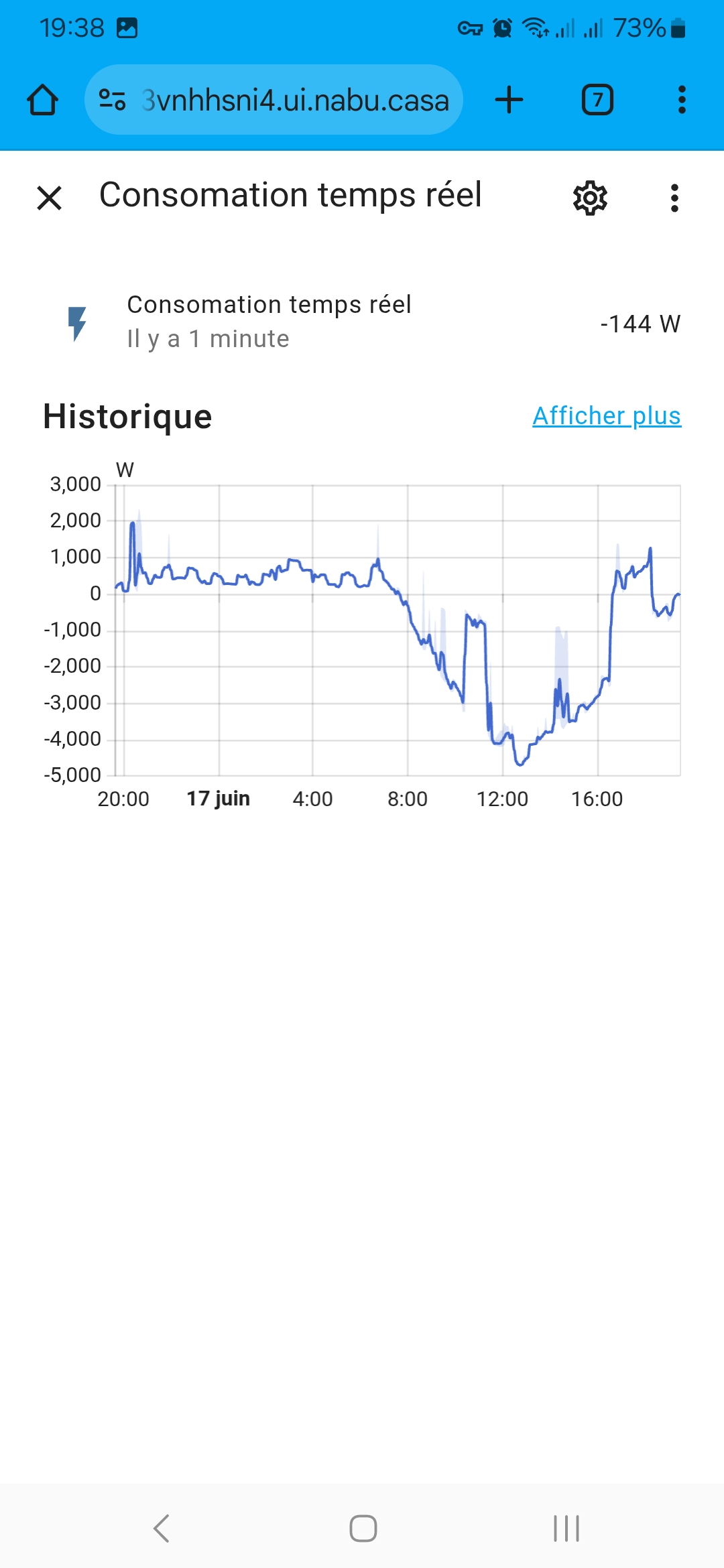Screen dimensions: 724x1568
Task: Open entity settings gear icon
Action: click(590, 198)
